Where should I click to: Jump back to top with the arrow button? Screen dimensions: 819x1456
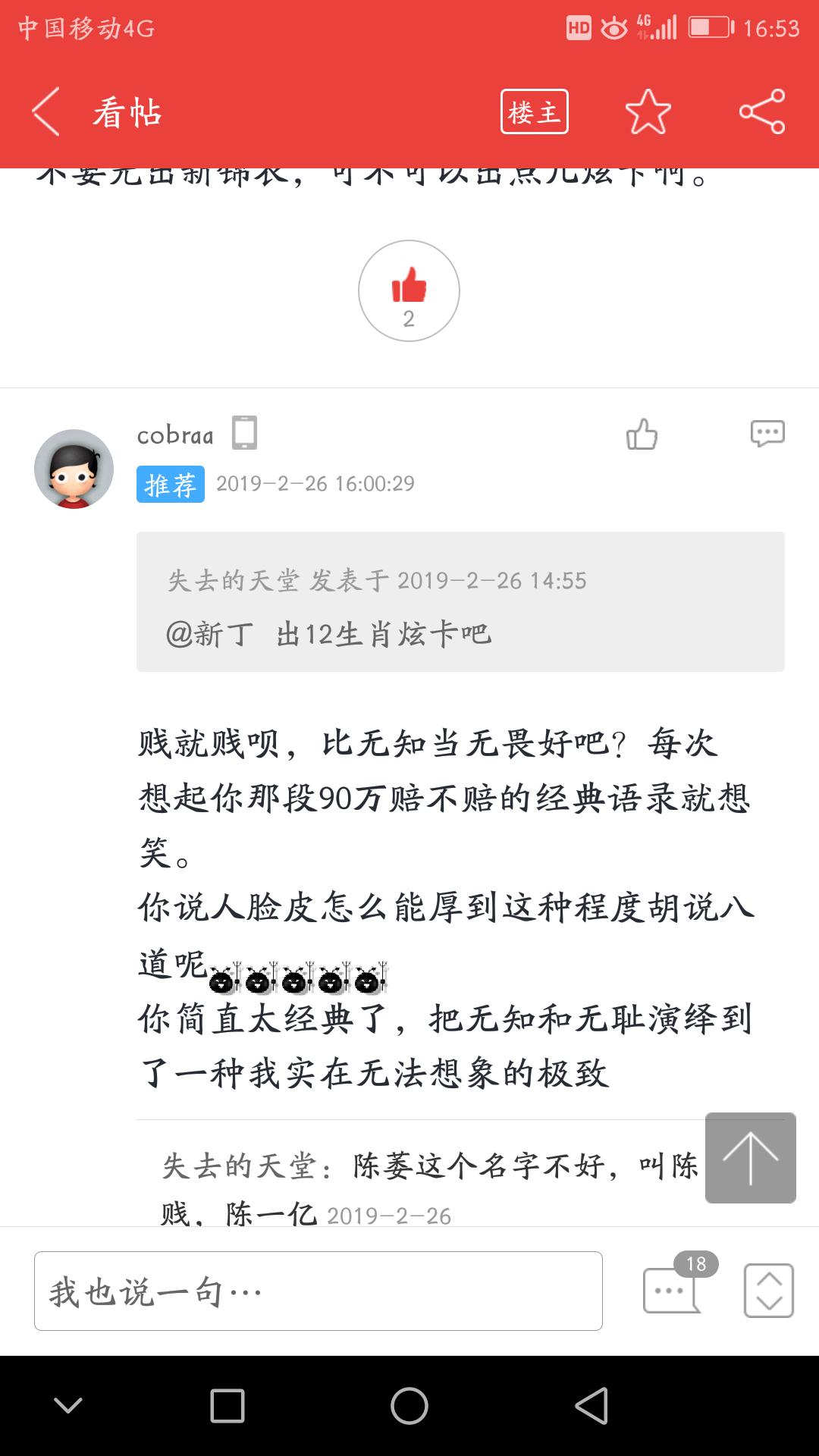pyautogui.click(x=750, y=1158)
